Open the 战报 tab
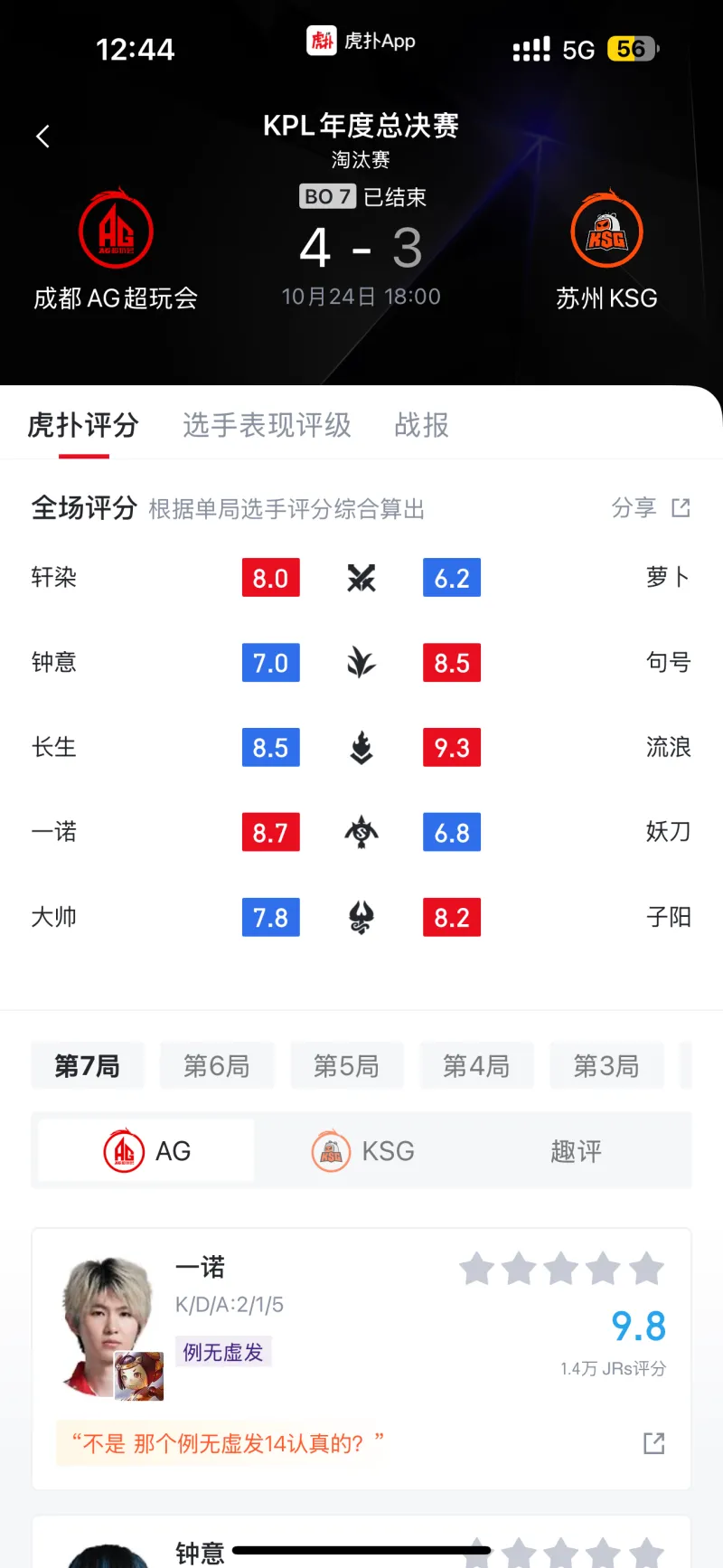 pyautogui.click(x=421, y=425)
